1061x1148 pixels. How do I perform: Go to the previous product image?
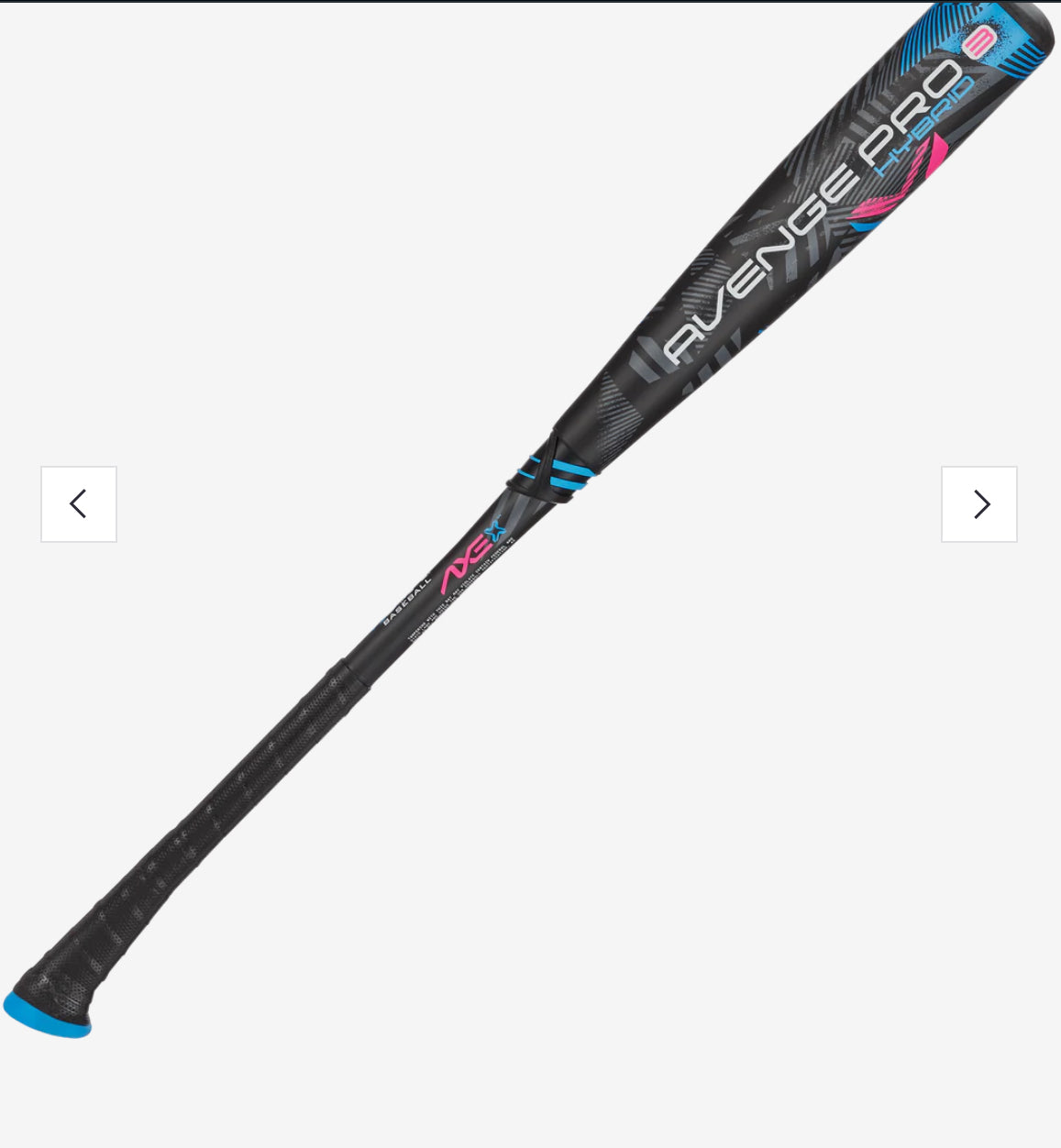click(79, 504)
